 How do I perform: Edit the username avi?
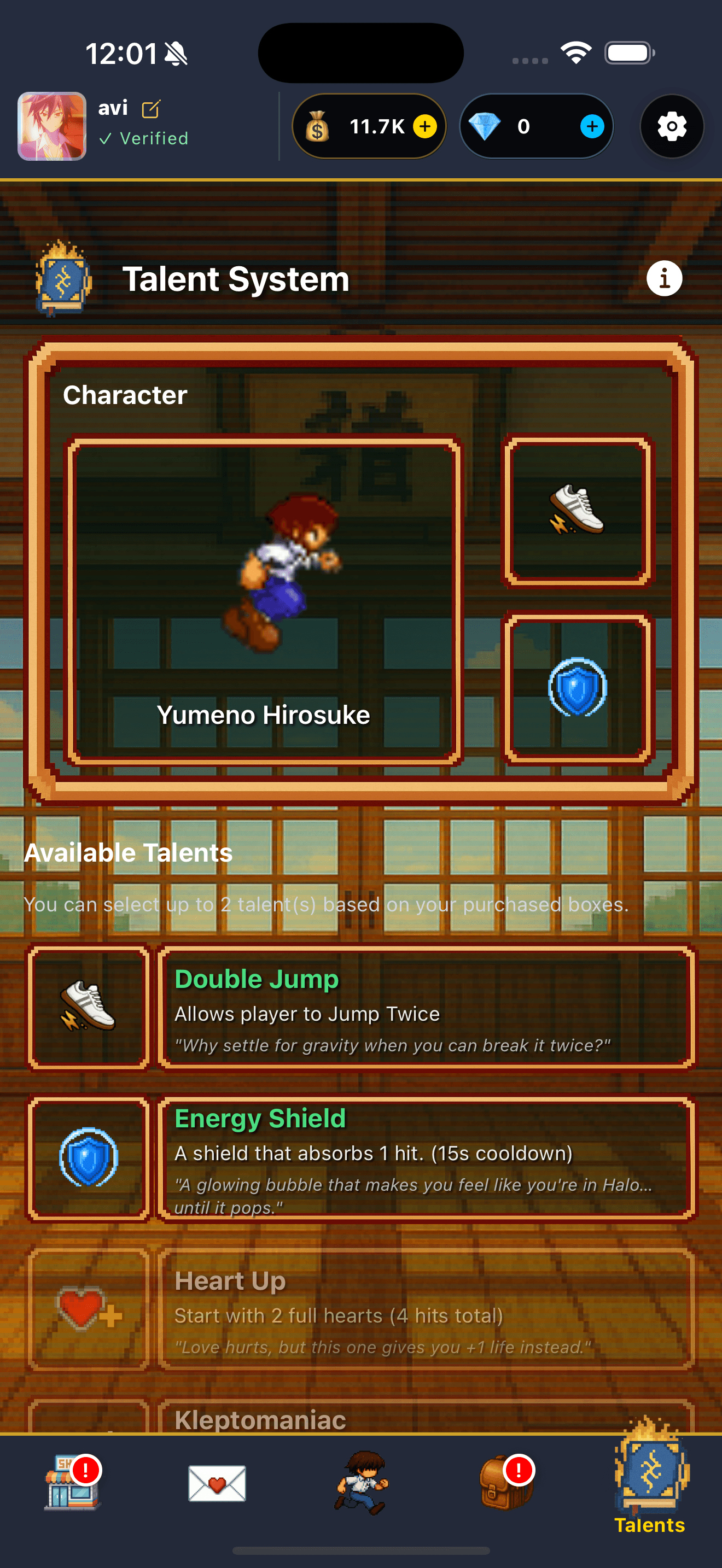point(150,109)
